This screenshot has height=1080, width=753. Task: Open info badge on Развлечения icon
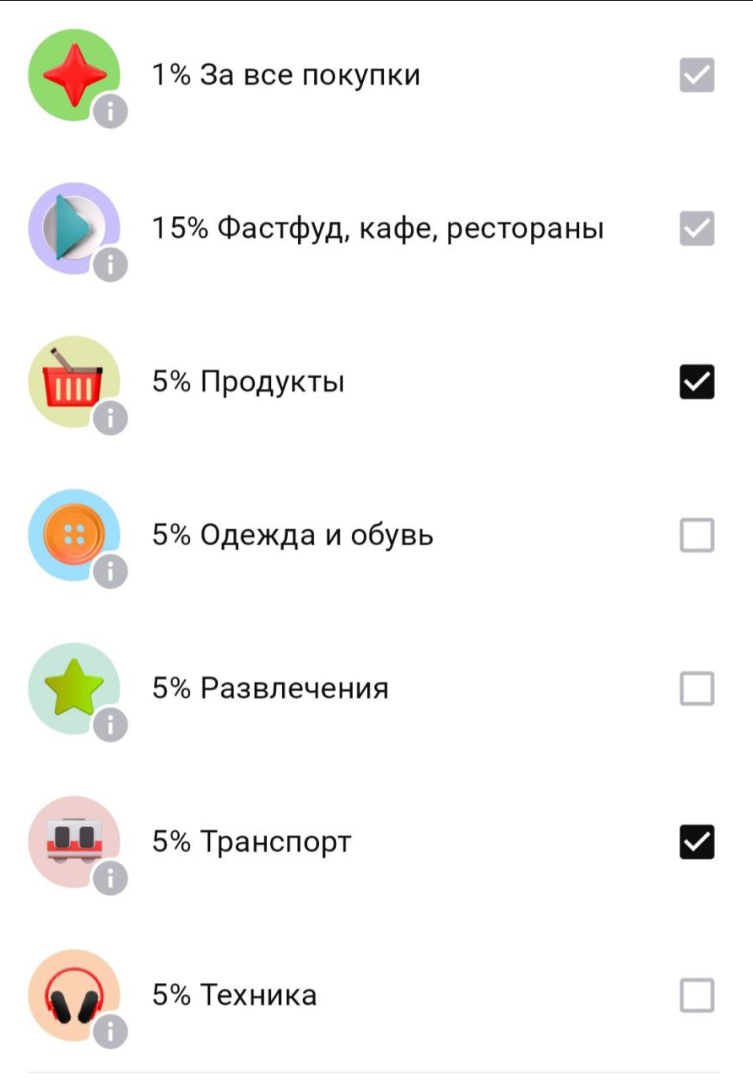[x=109, y=722]
